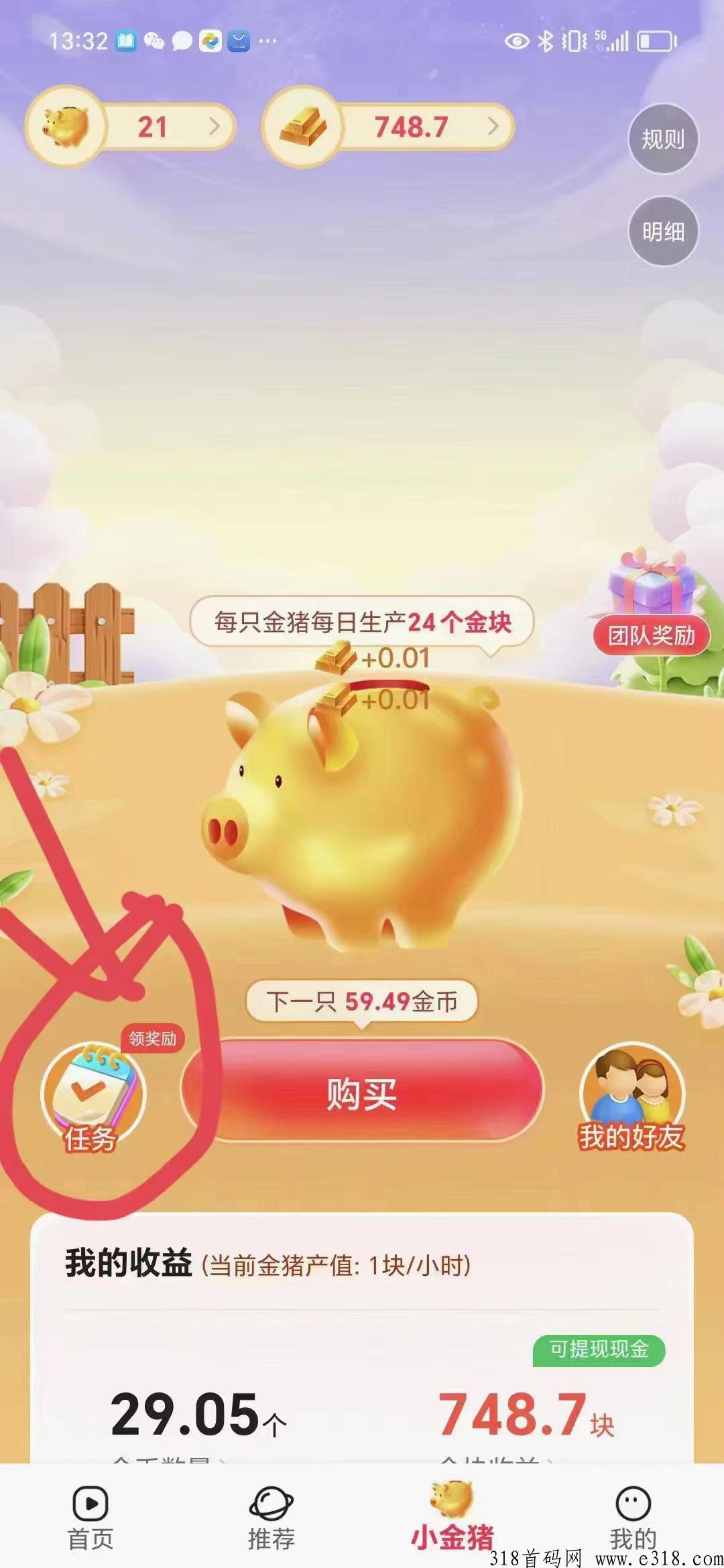Open the 规则 rules button
724x1568 pixels.
coord(662,139)
